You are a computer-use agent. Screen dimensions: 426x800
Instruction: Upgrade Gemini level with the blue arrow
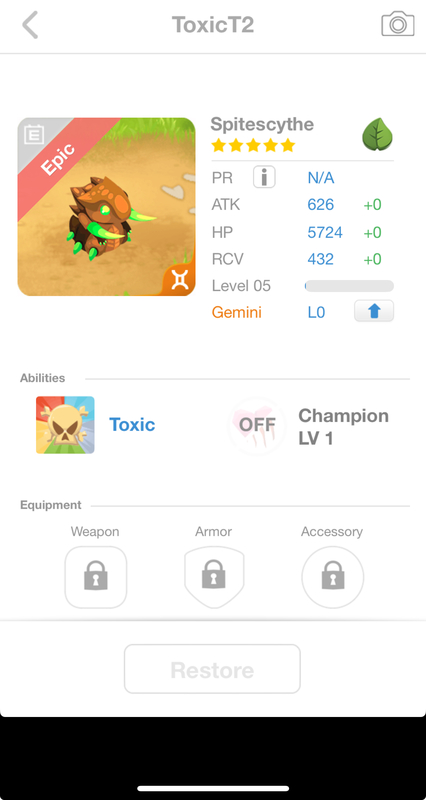[x=374, y=311]
